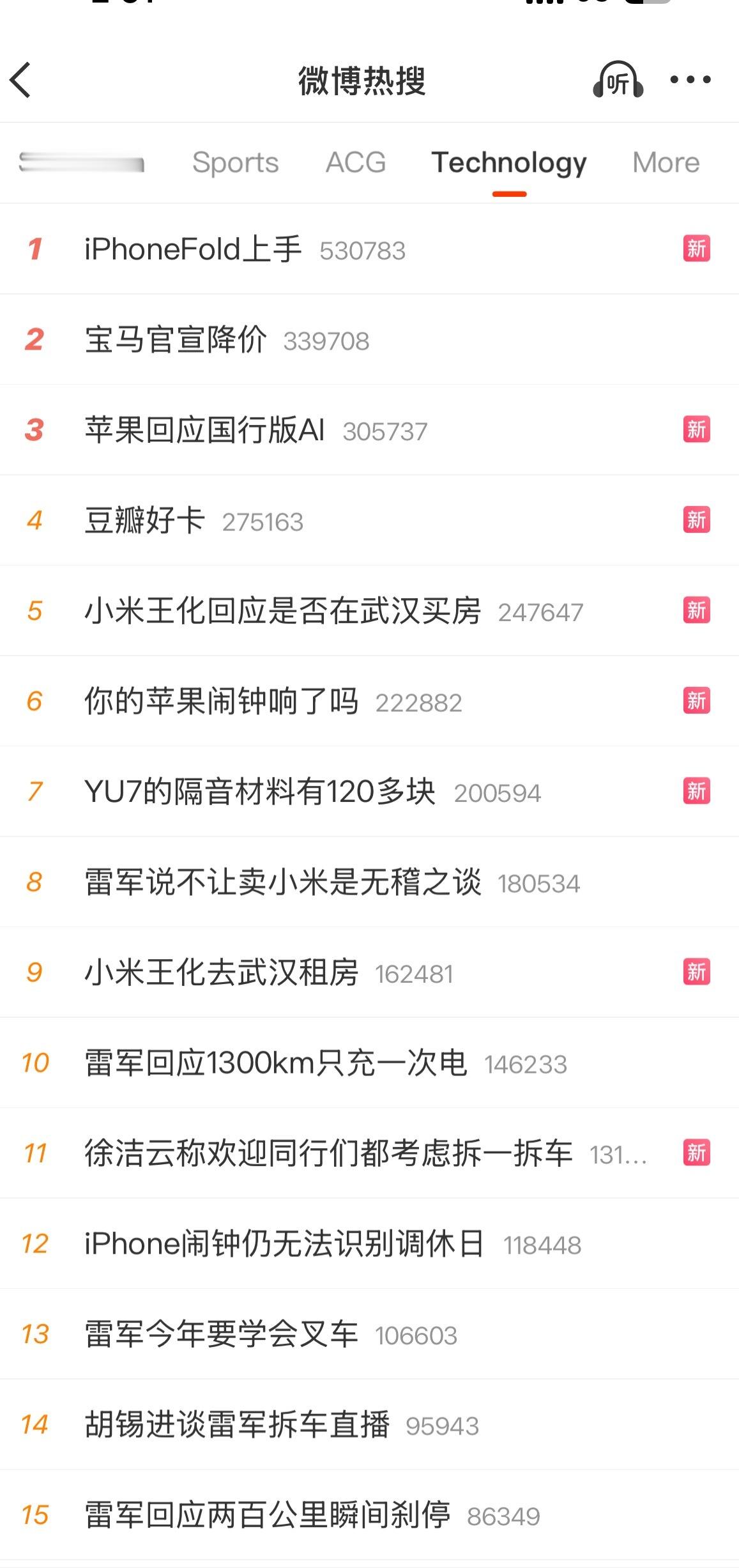This screenshot has height=1568, width=739.
Task: Open the More categories tab
Action: coord(666,162)
